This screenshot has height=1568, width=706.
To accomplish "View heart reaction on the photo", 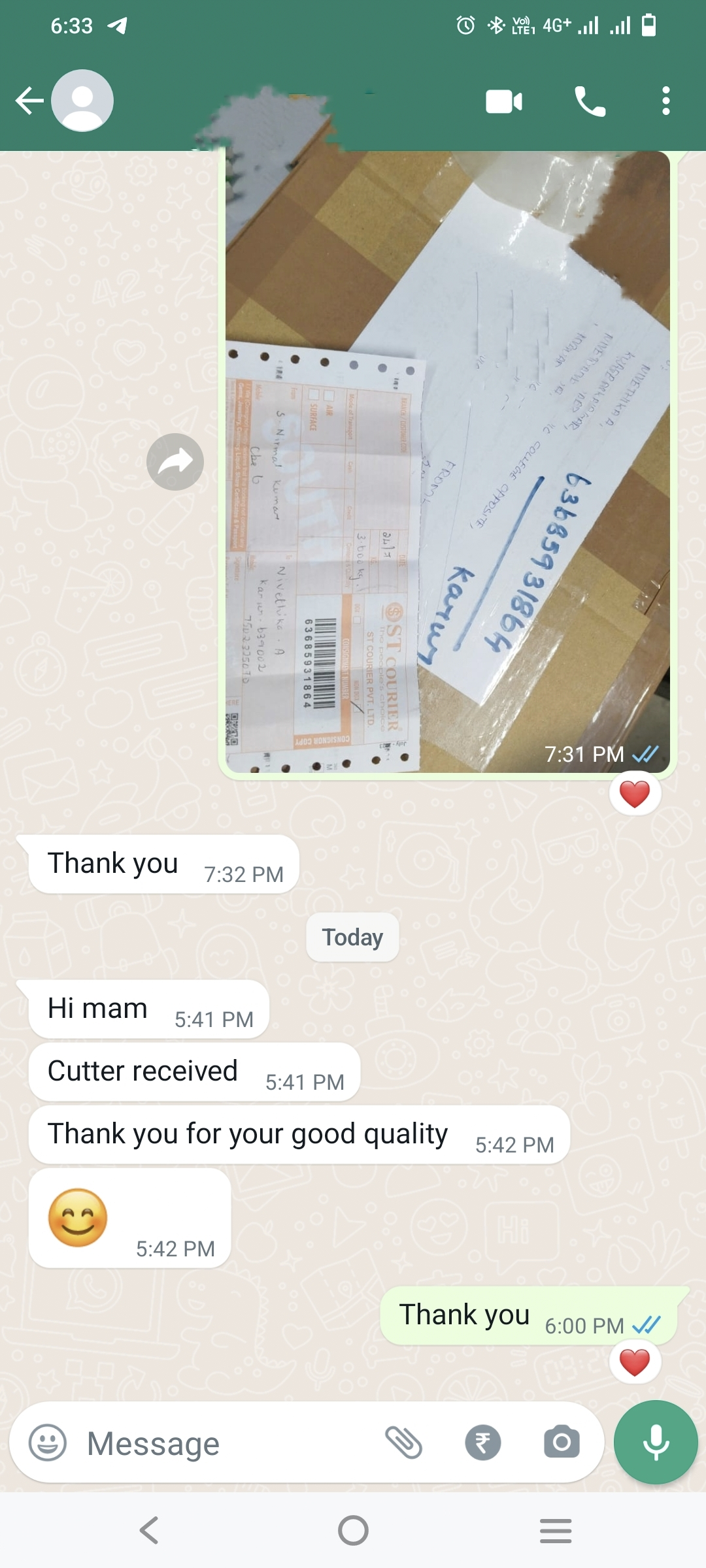I will [634, 794].
